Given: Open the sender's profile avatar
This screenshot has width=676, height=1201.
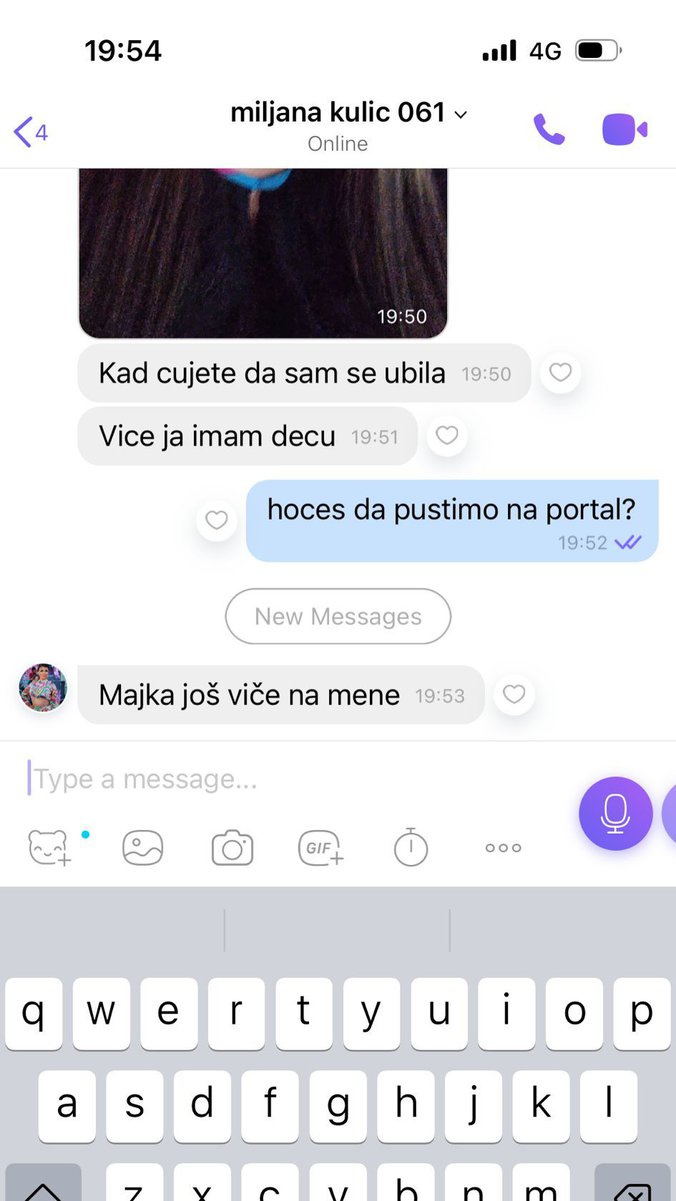Looking at the screenshot, I should click(43, 687).
